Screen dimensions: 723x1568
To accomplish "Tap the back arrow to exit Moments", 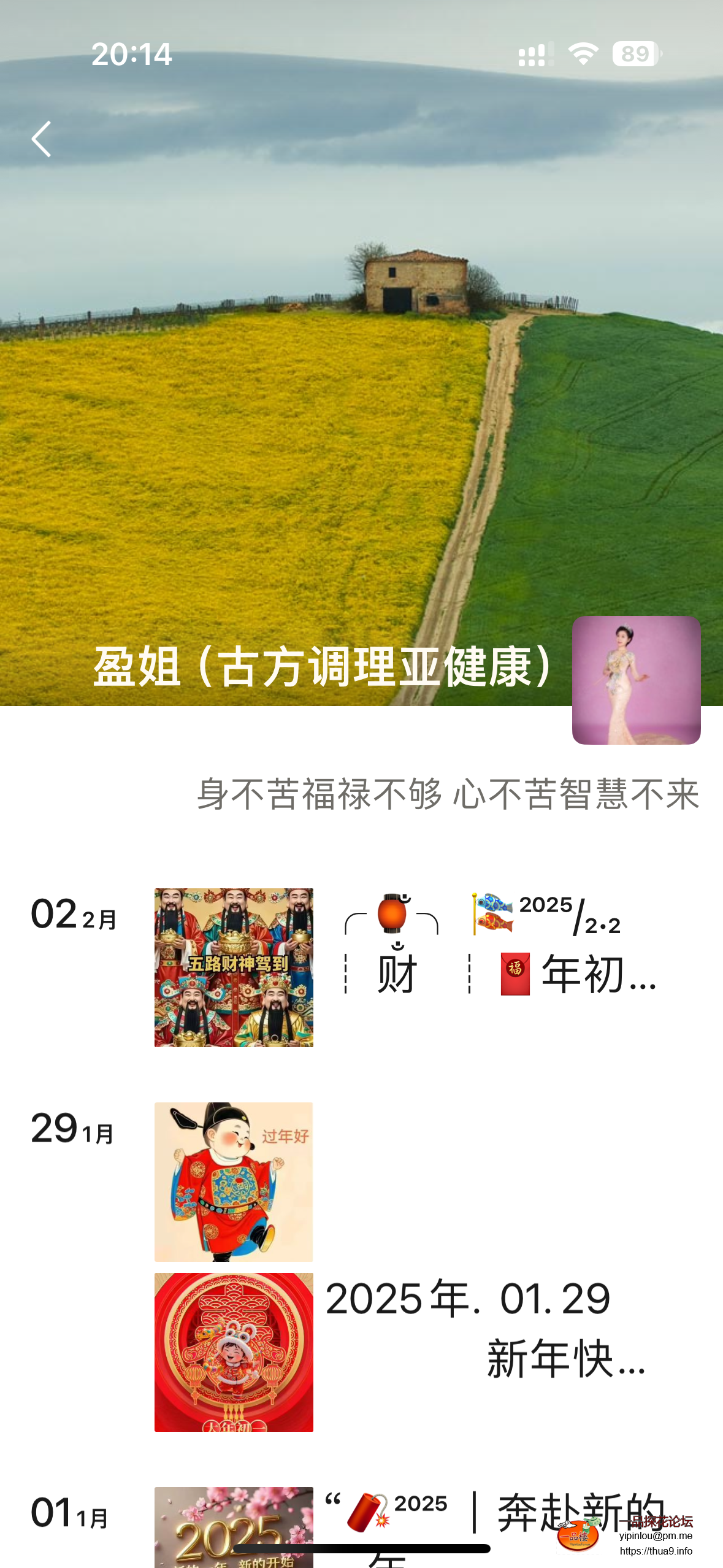I will [x=42, y=139].
